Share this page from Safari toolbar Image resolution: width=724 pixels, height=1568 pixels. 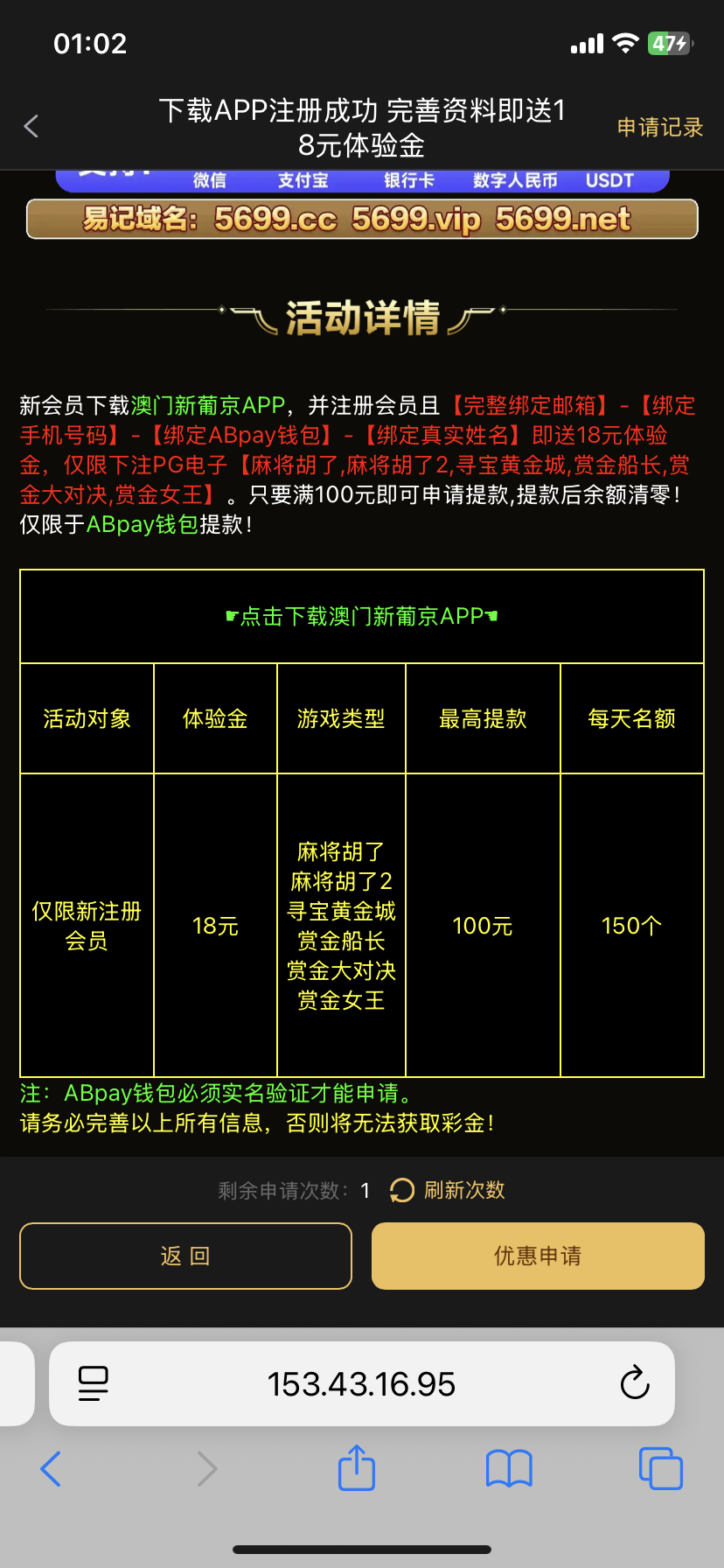[x=356, y=1467]
